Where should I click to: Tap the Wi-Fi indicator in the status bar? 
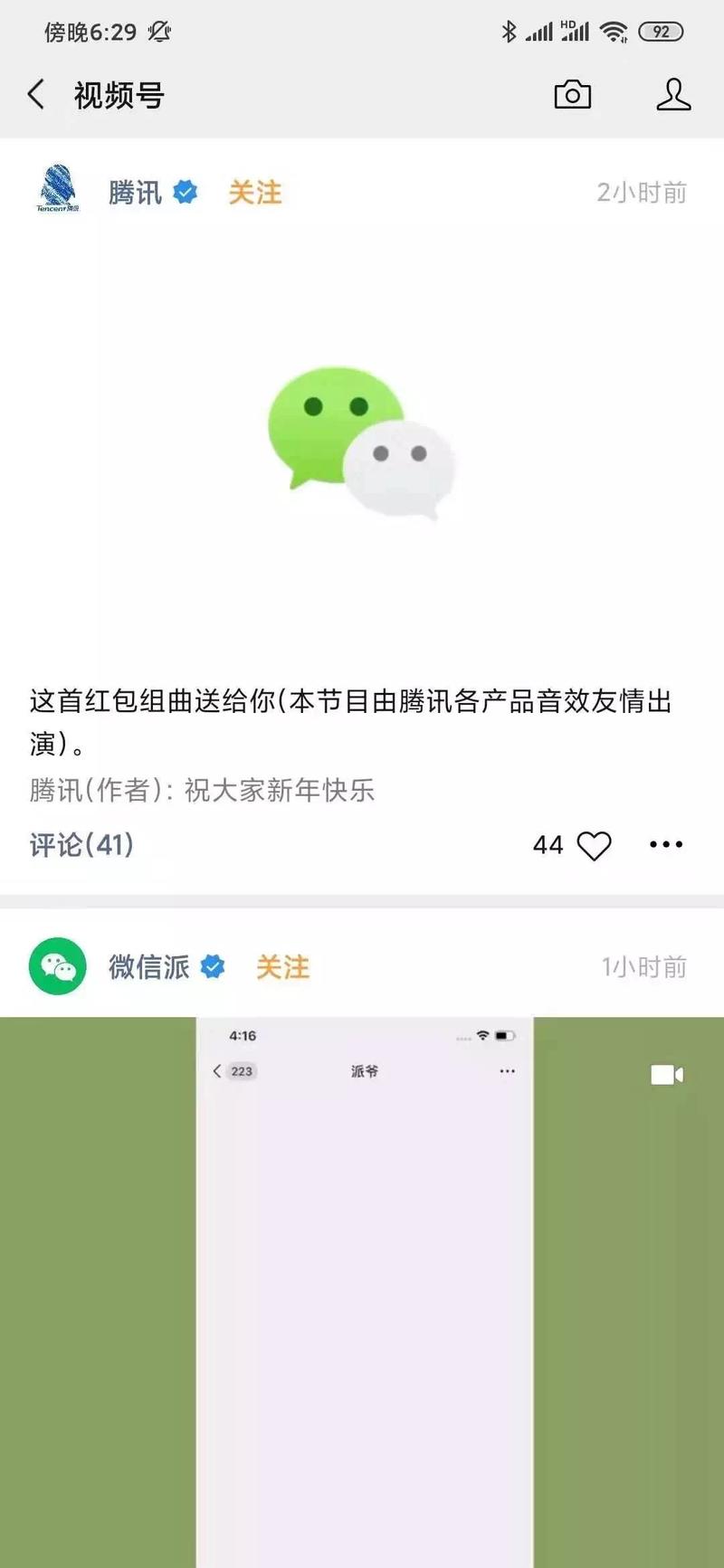(616, 30)
